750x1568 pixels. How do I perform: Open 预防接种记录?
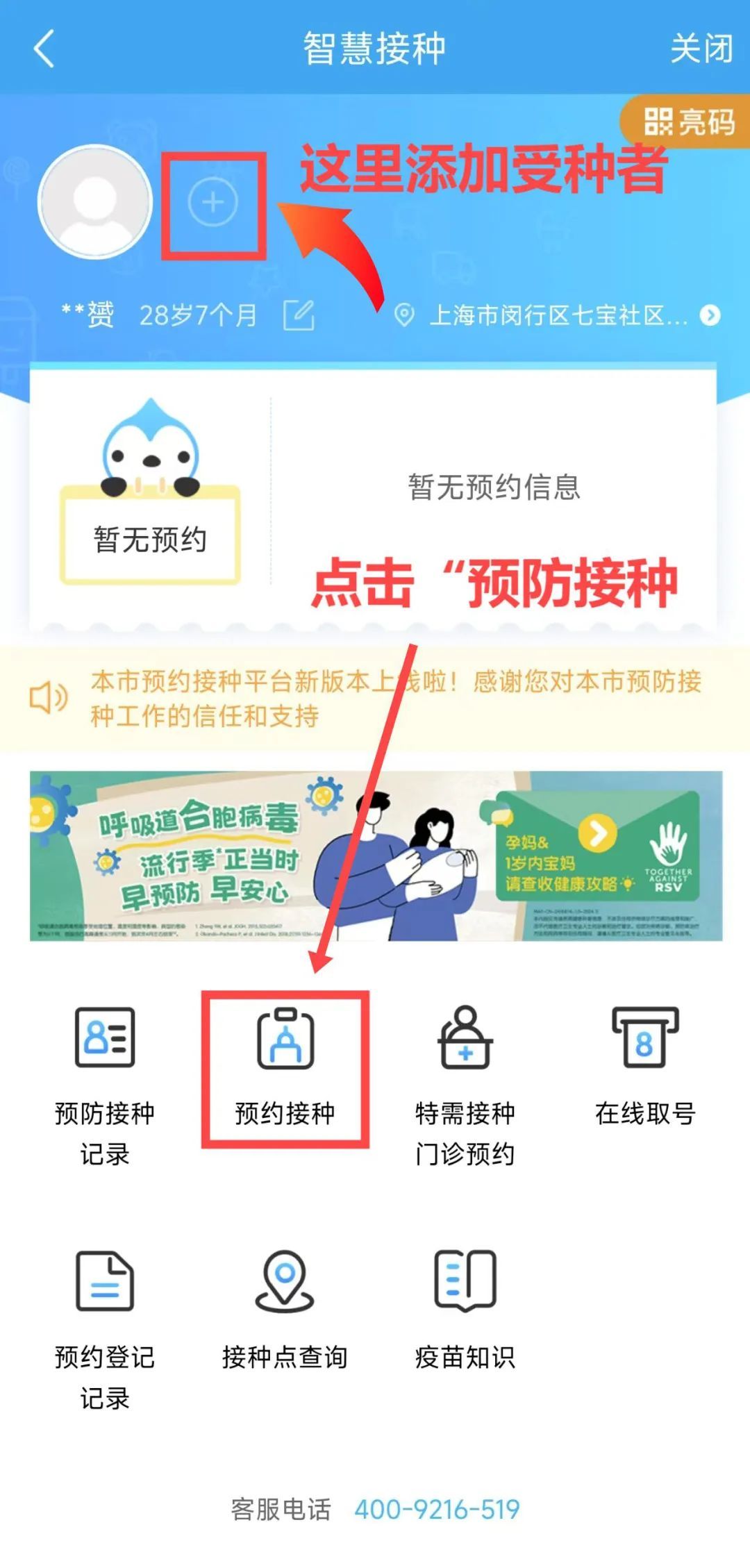[105, 1083]
